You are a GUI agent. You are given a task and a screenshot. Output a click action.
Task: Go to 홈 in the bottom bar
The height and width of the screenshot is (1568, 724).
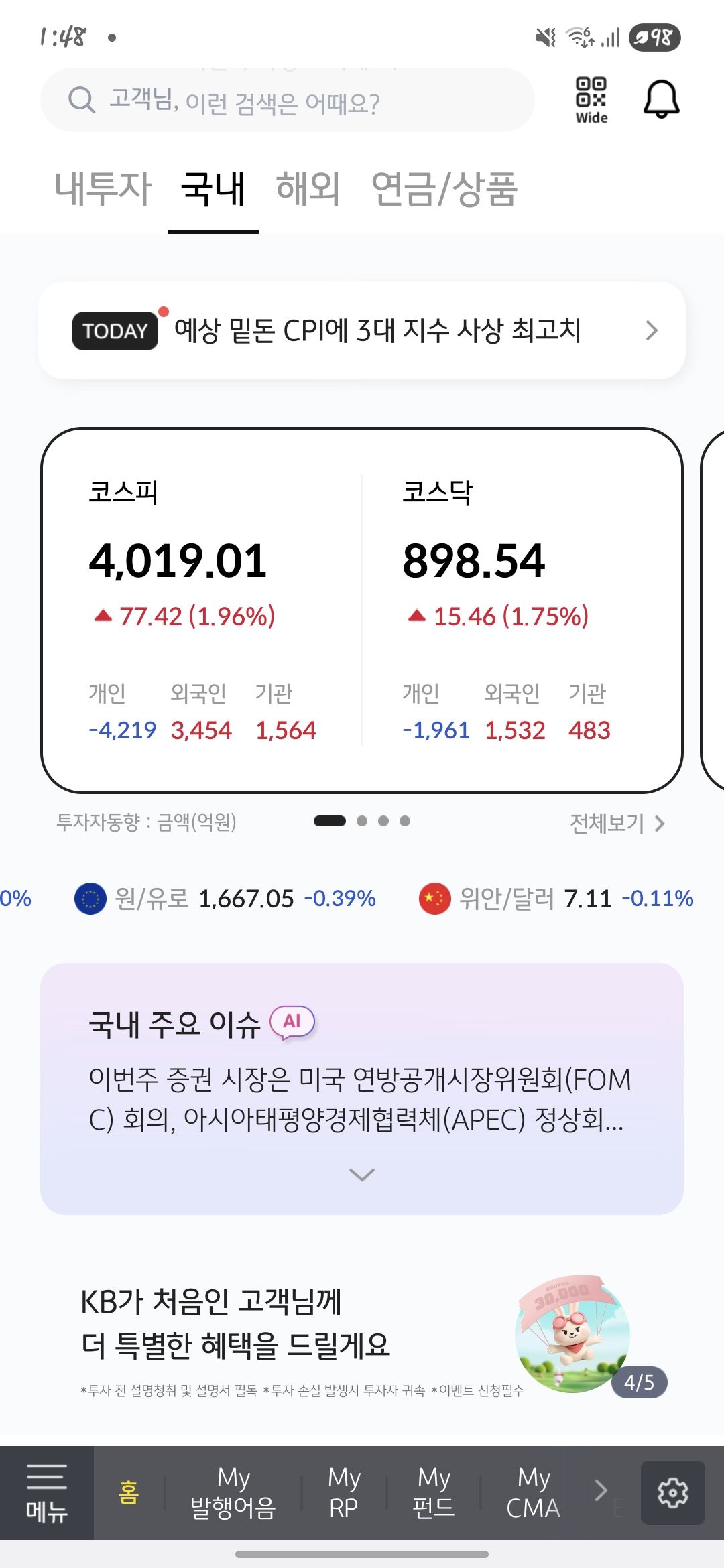click(129, 1493)
